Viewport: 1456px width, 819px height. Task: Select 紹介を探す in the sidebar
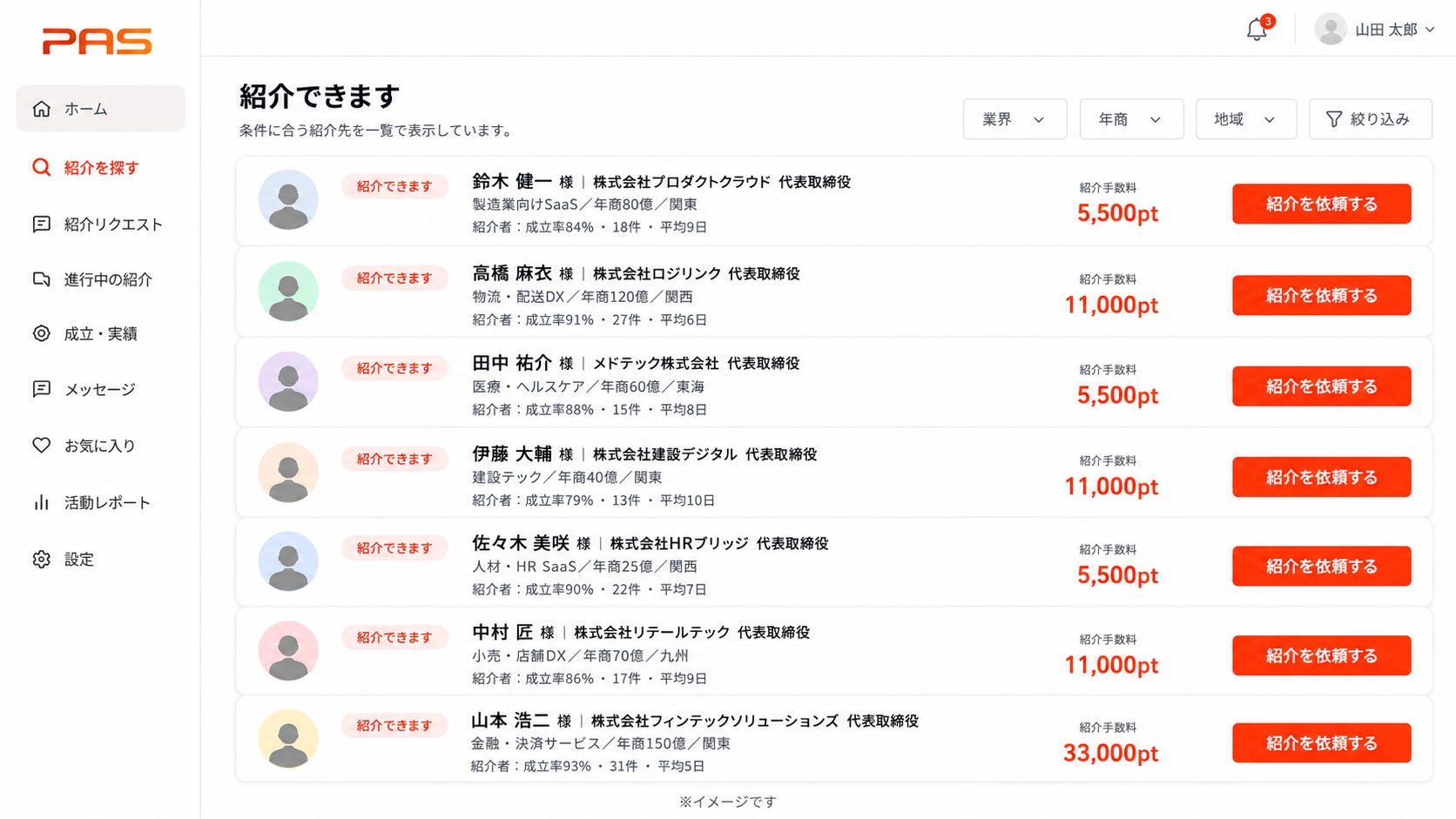click(x=100, y=167)
